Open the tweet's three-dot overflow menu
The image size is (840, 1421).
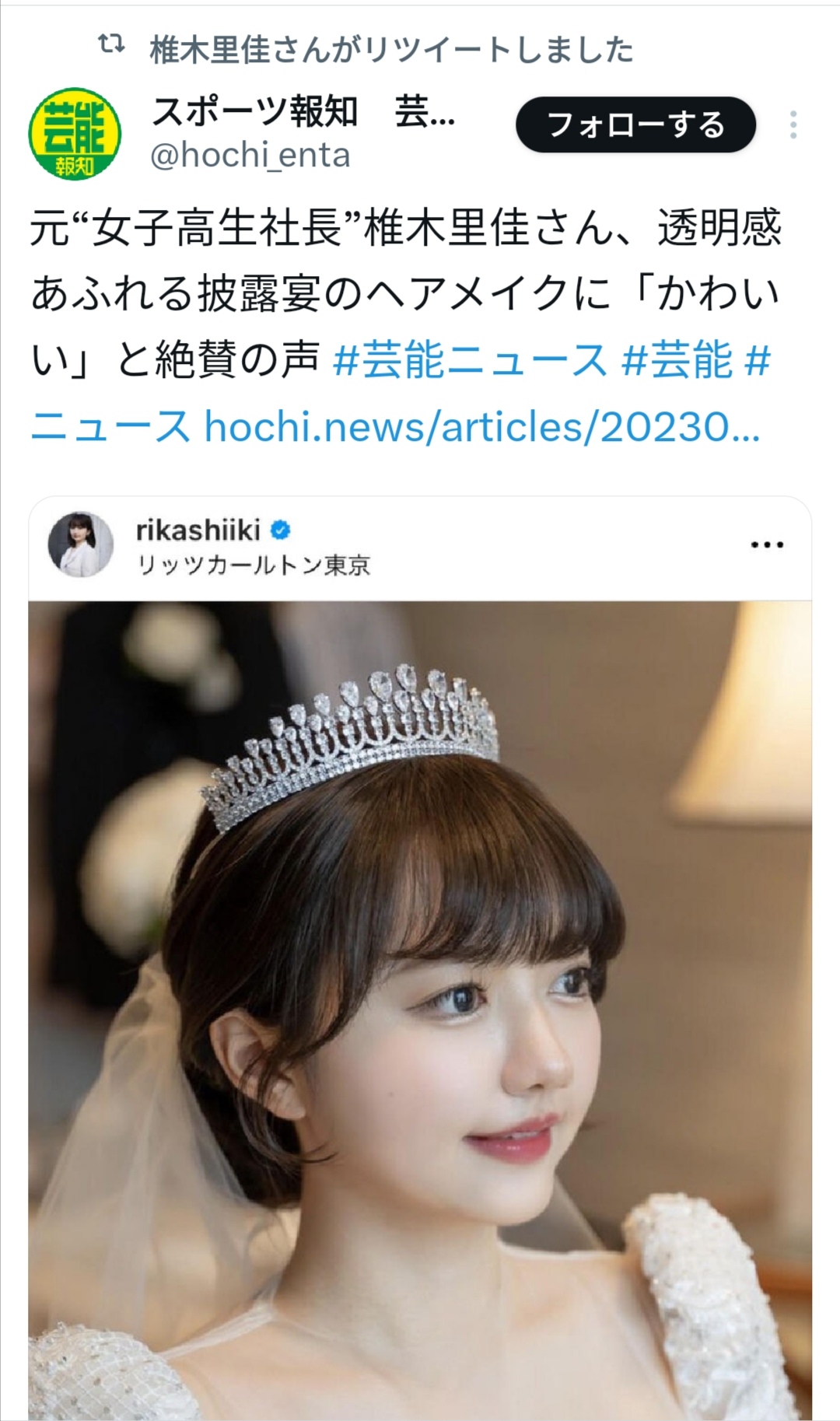click(x=793, y=125)
